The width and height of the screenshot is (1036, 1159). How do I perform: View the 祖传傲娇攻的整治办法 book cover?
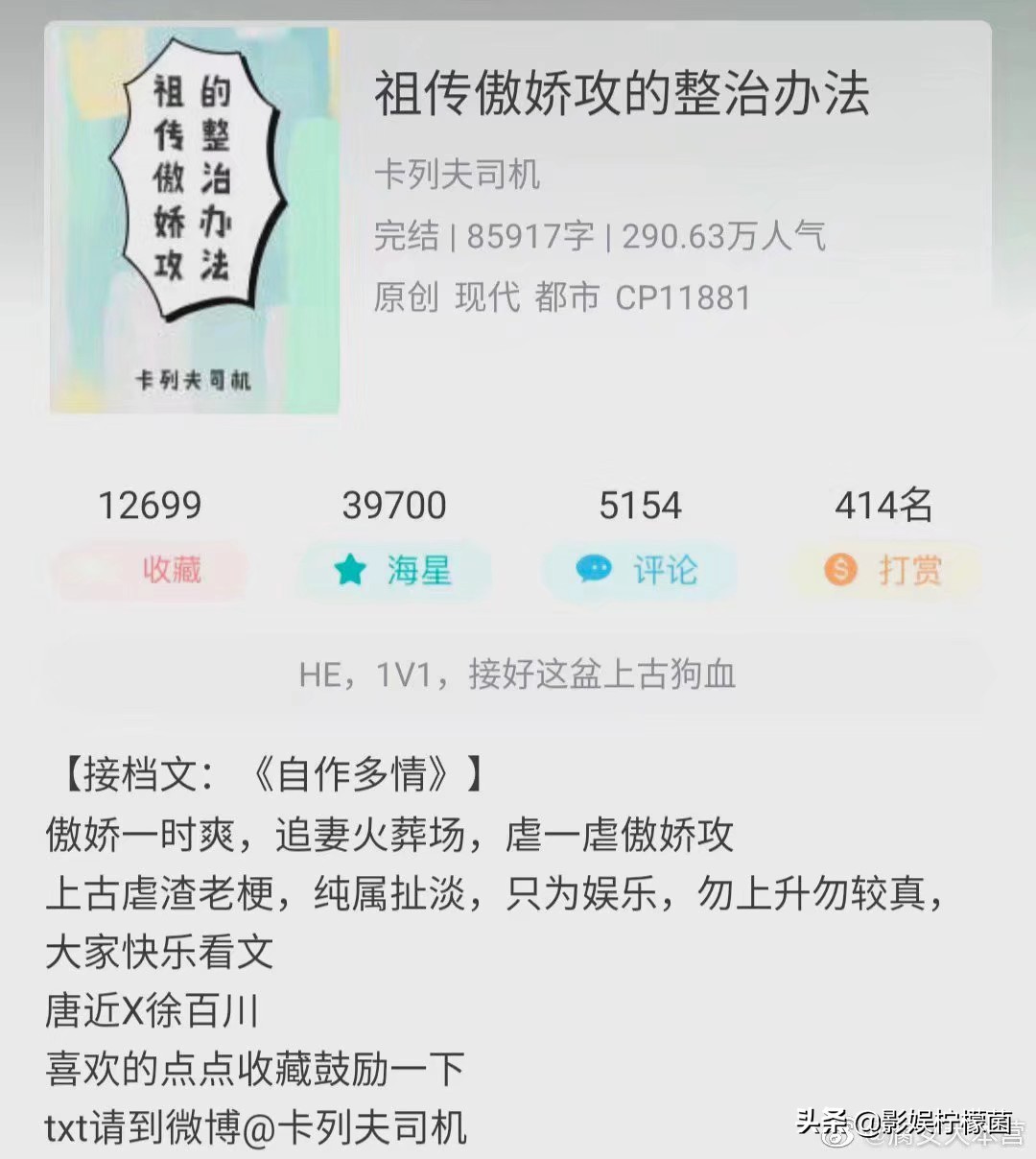pyautogui.click(x=195, y=221)
